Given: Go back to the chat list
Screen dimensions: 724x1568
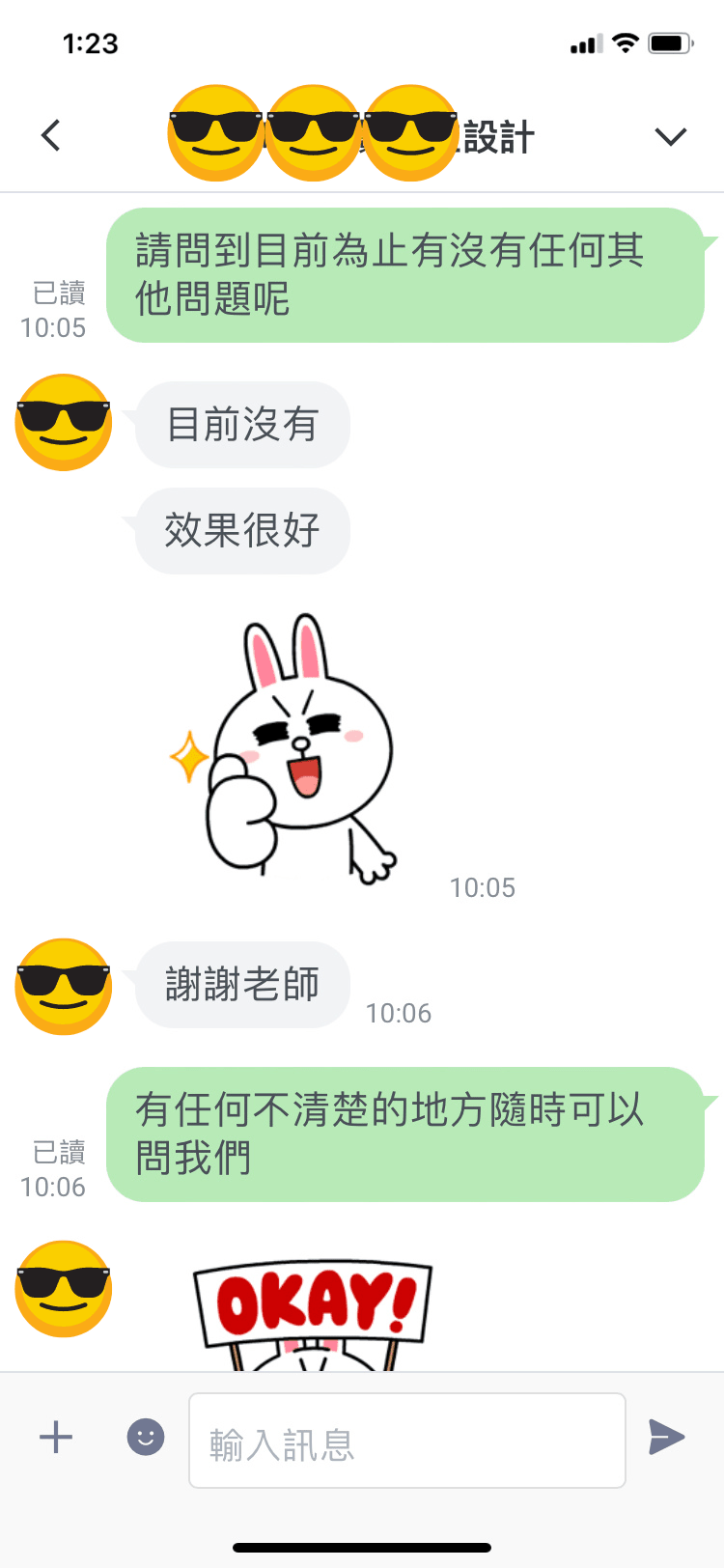Looking at the screenshot, I should pos(51,136).
